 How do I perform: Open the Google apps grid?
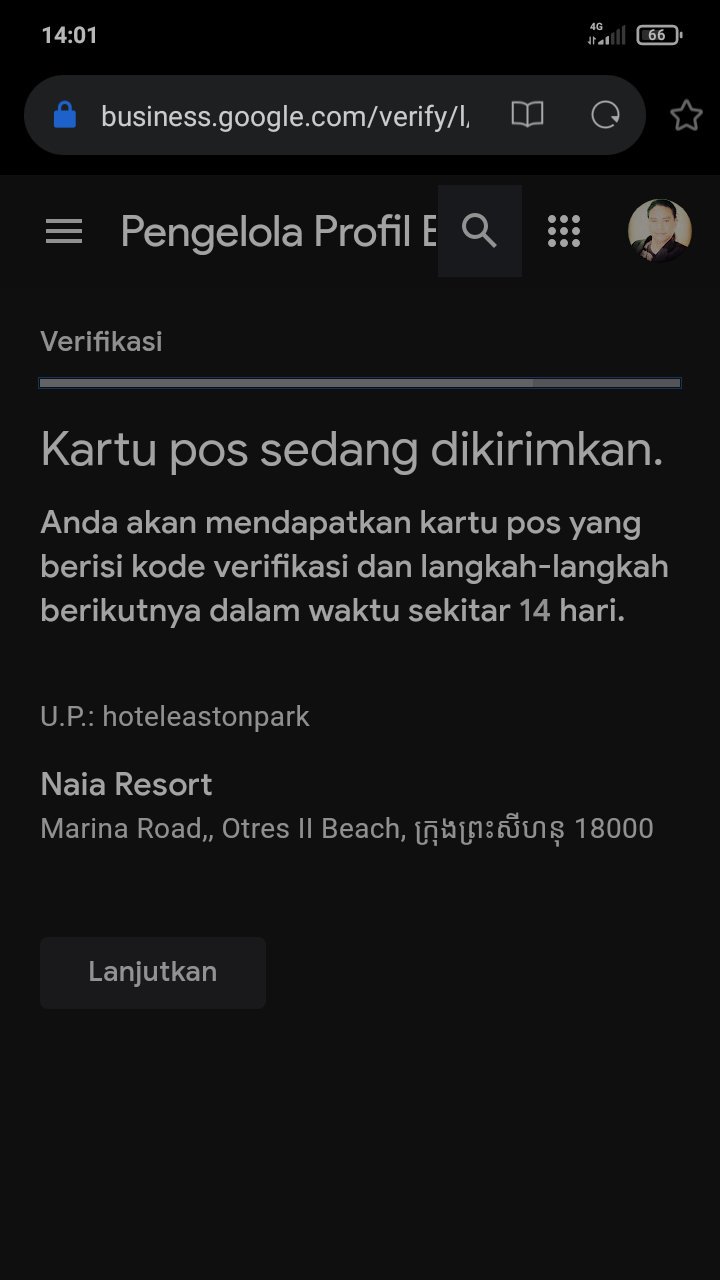coord(564,231)
